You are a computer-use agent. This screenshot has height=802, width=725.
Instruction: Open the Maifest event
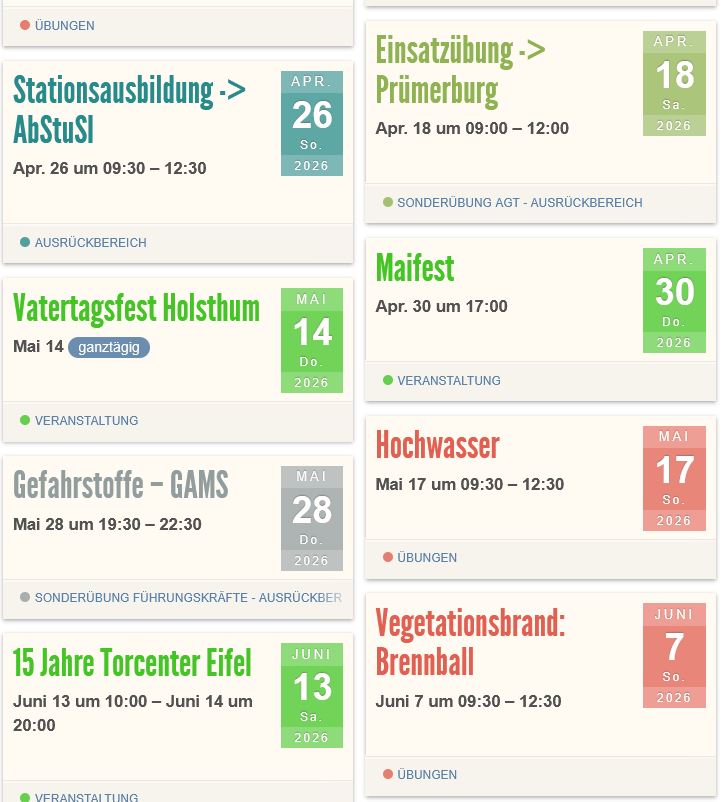coord(415,268)
